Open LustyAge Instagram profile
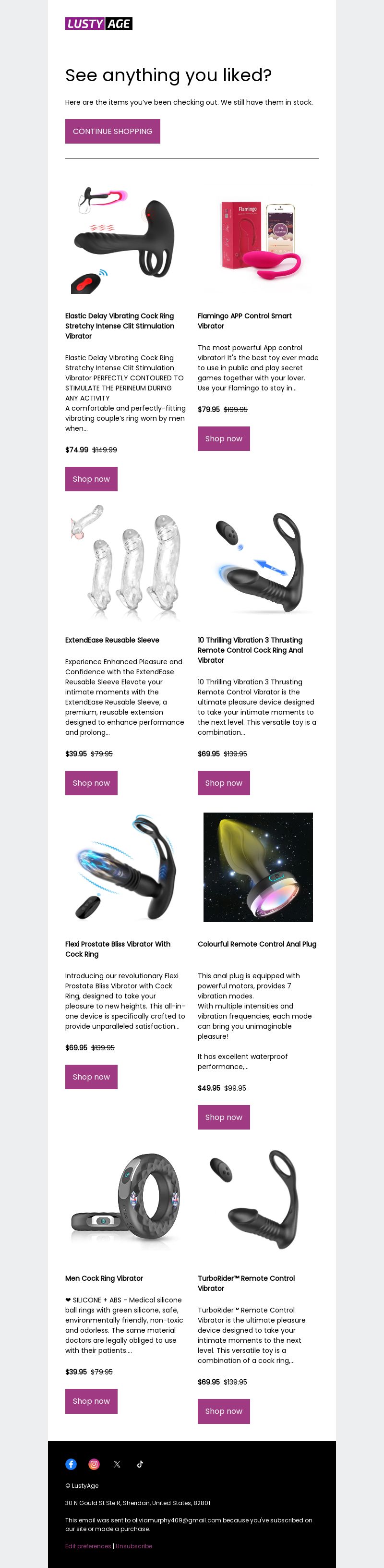Viewport: 384px width, 1568px height. 95,1464
